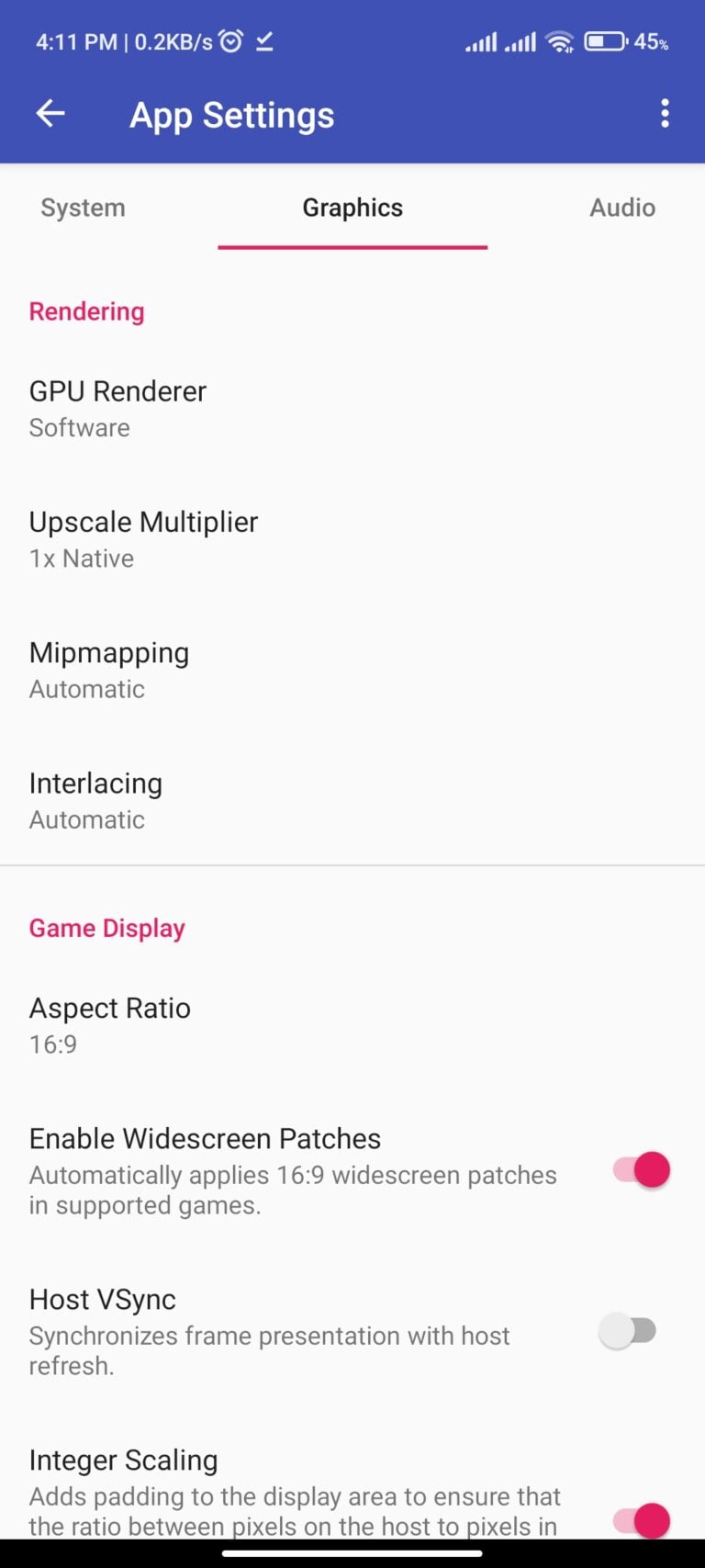Change the Upscale Multiplier setting

(x=352, y=538)
